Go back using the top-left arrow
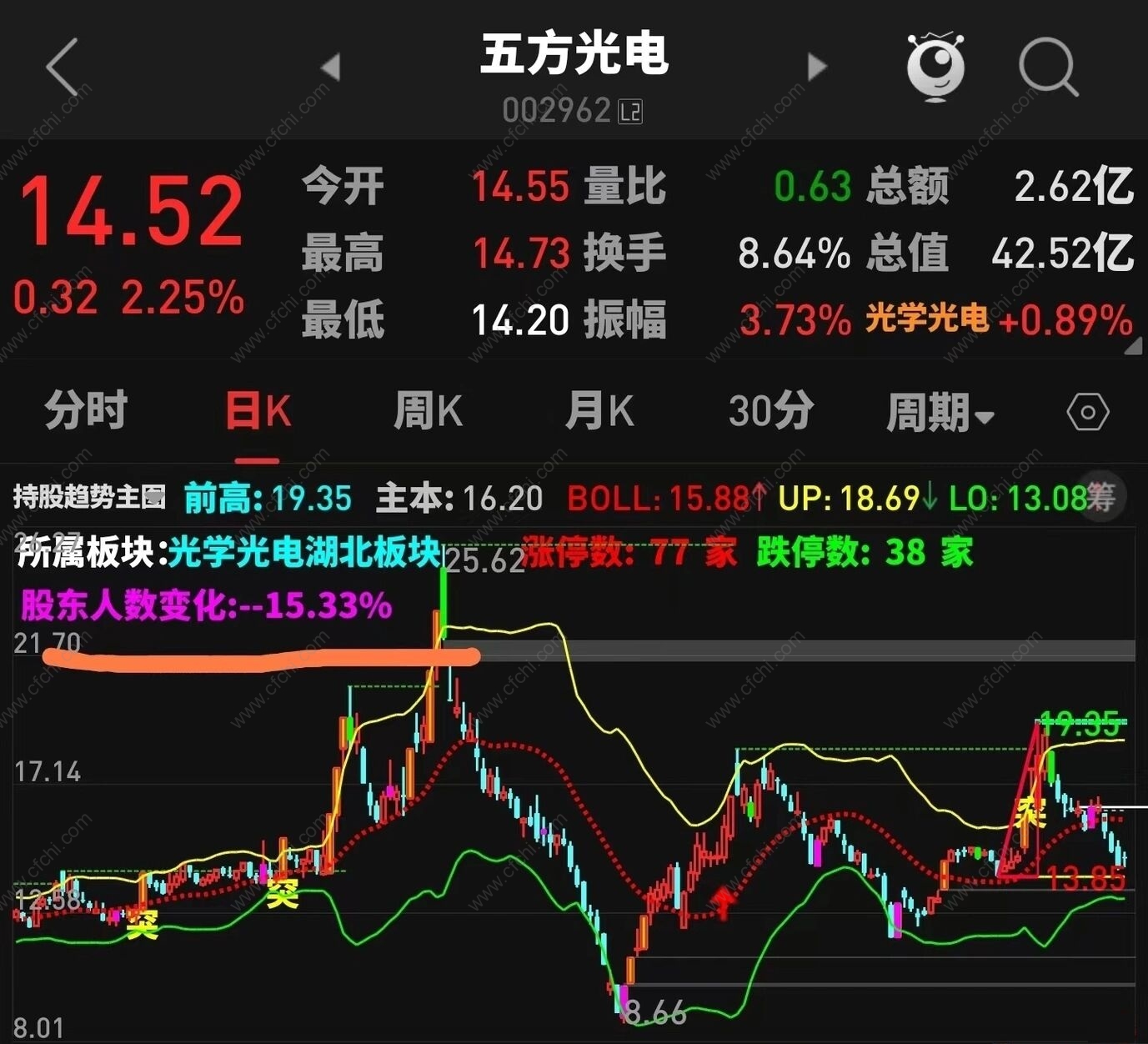 coord(63,67)
